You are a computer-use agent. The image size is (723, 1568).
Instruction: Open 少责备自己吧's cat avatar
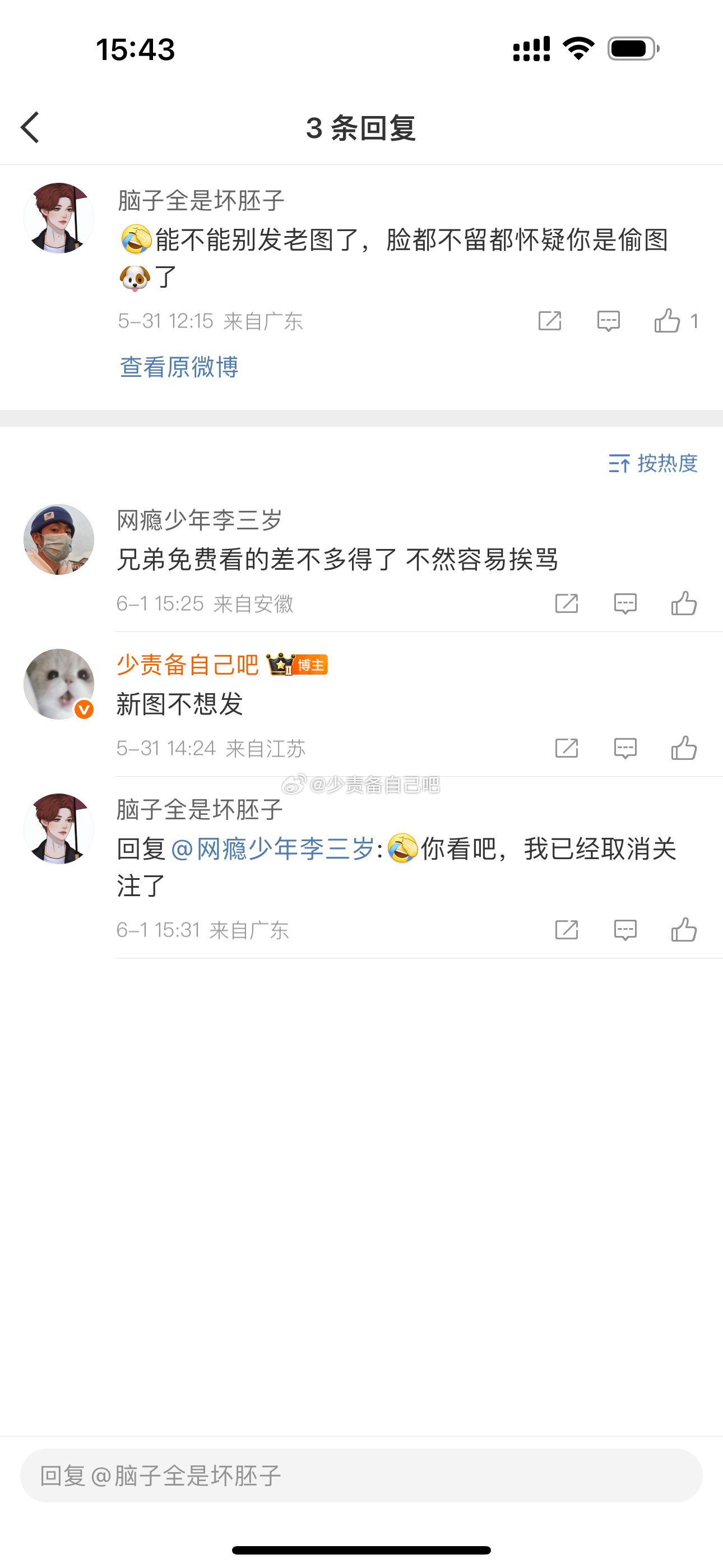pos(59,684)
